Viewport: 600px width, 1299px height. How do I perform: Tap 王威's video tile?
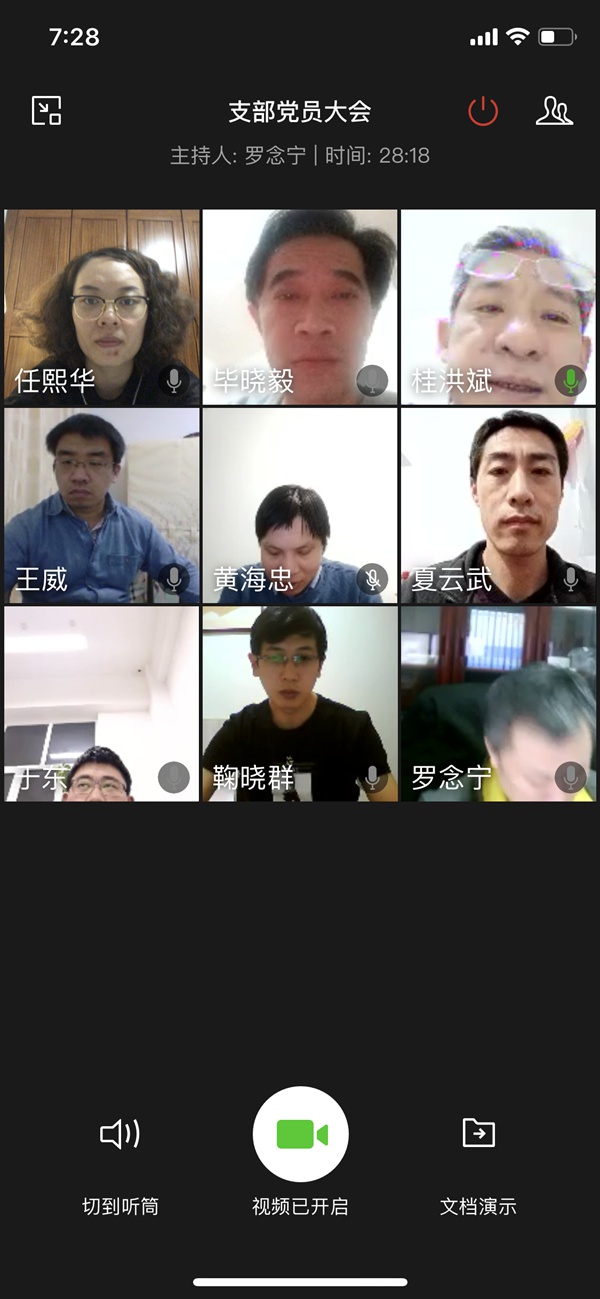point(102,505)
